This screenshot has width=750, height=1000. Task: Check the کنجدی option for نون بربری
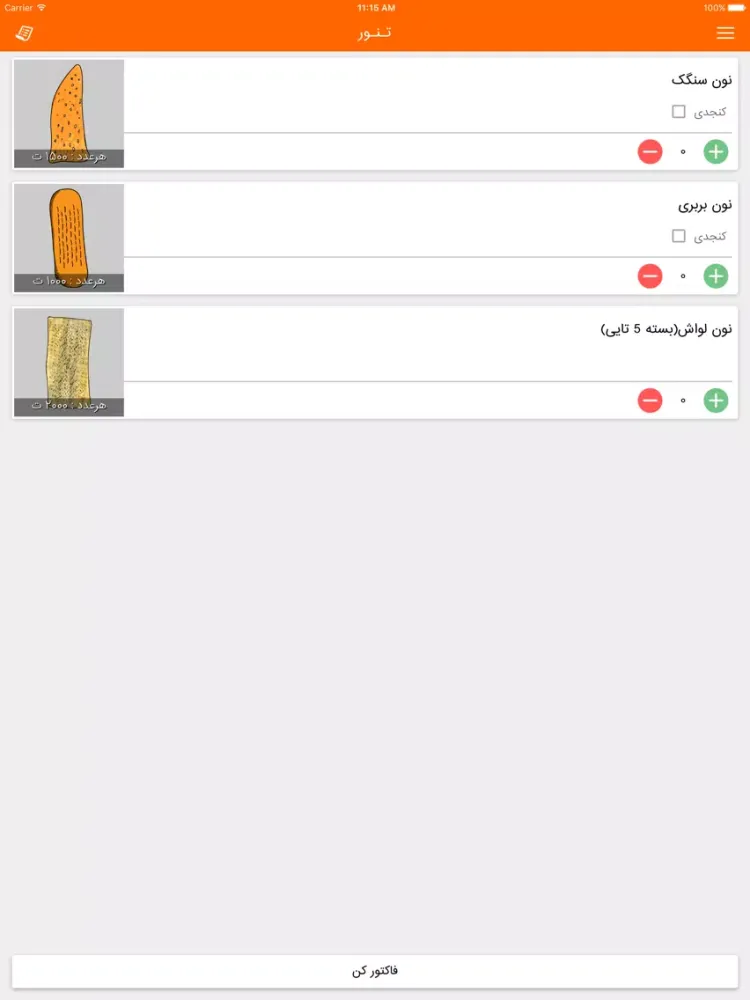pos(679,236)
